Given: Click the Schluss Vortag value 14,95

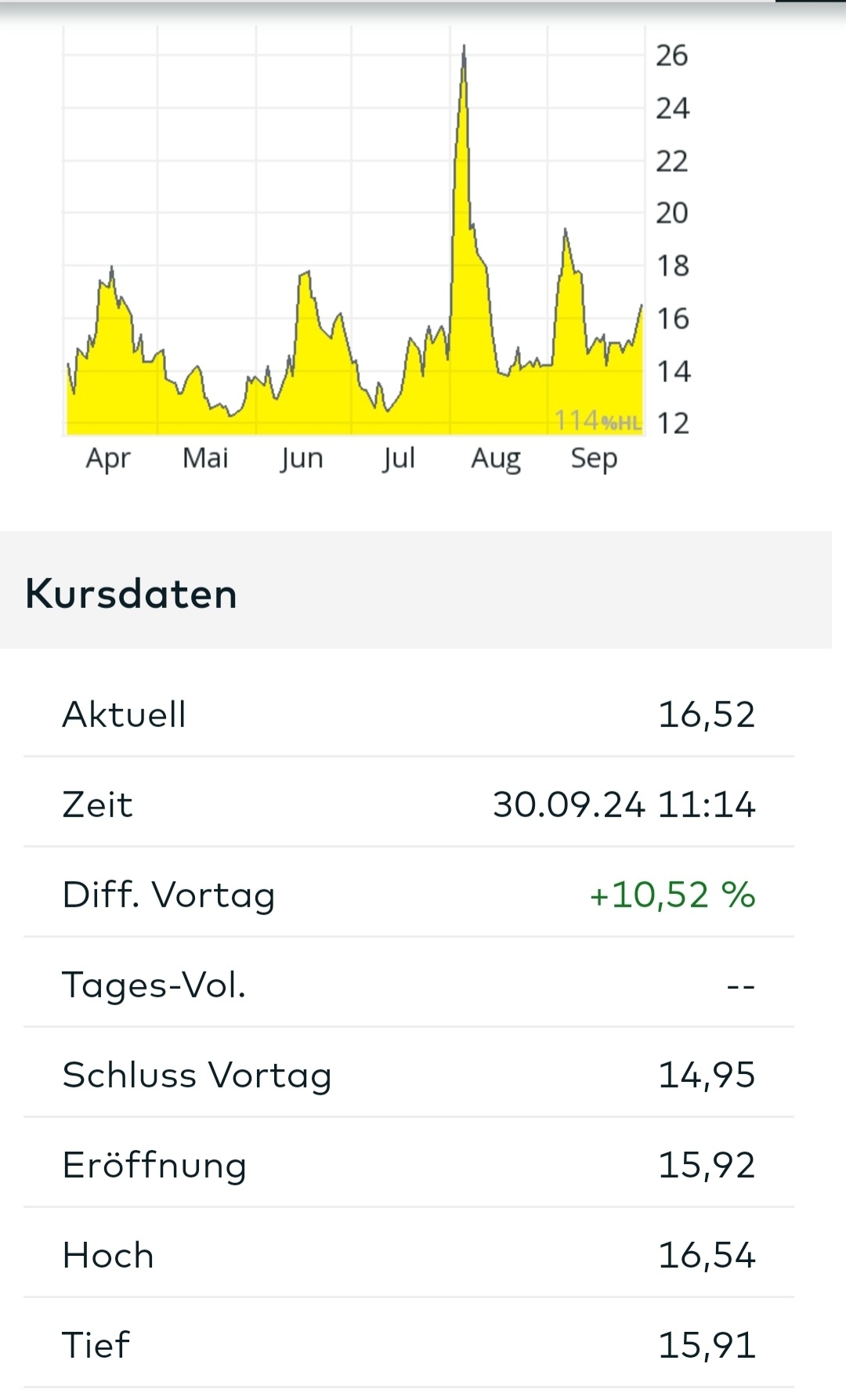Looking at the screenshot, I should point(708,1075).
